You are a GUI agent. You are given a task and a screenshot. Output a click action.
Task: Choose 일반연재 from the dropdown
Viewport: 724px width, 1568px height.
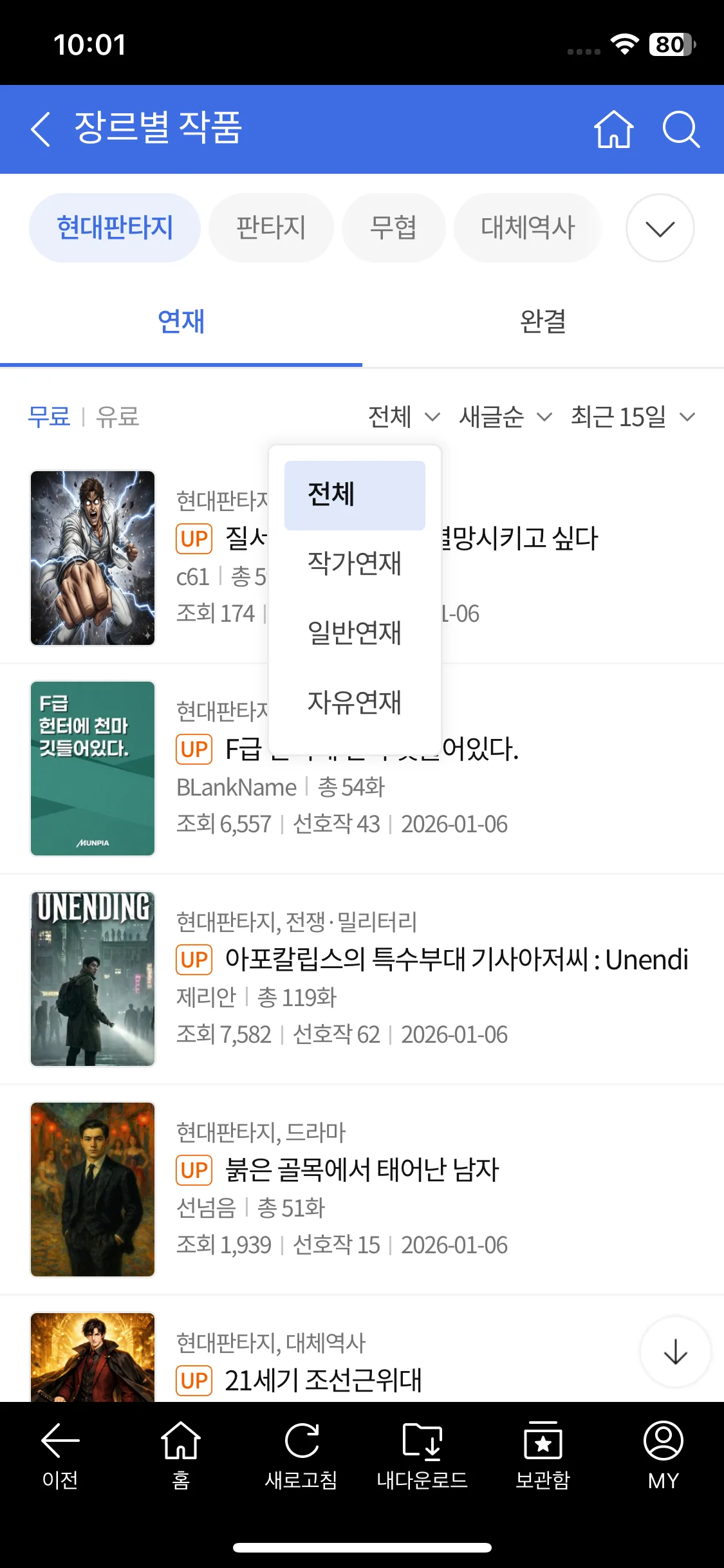coord(355,633)
